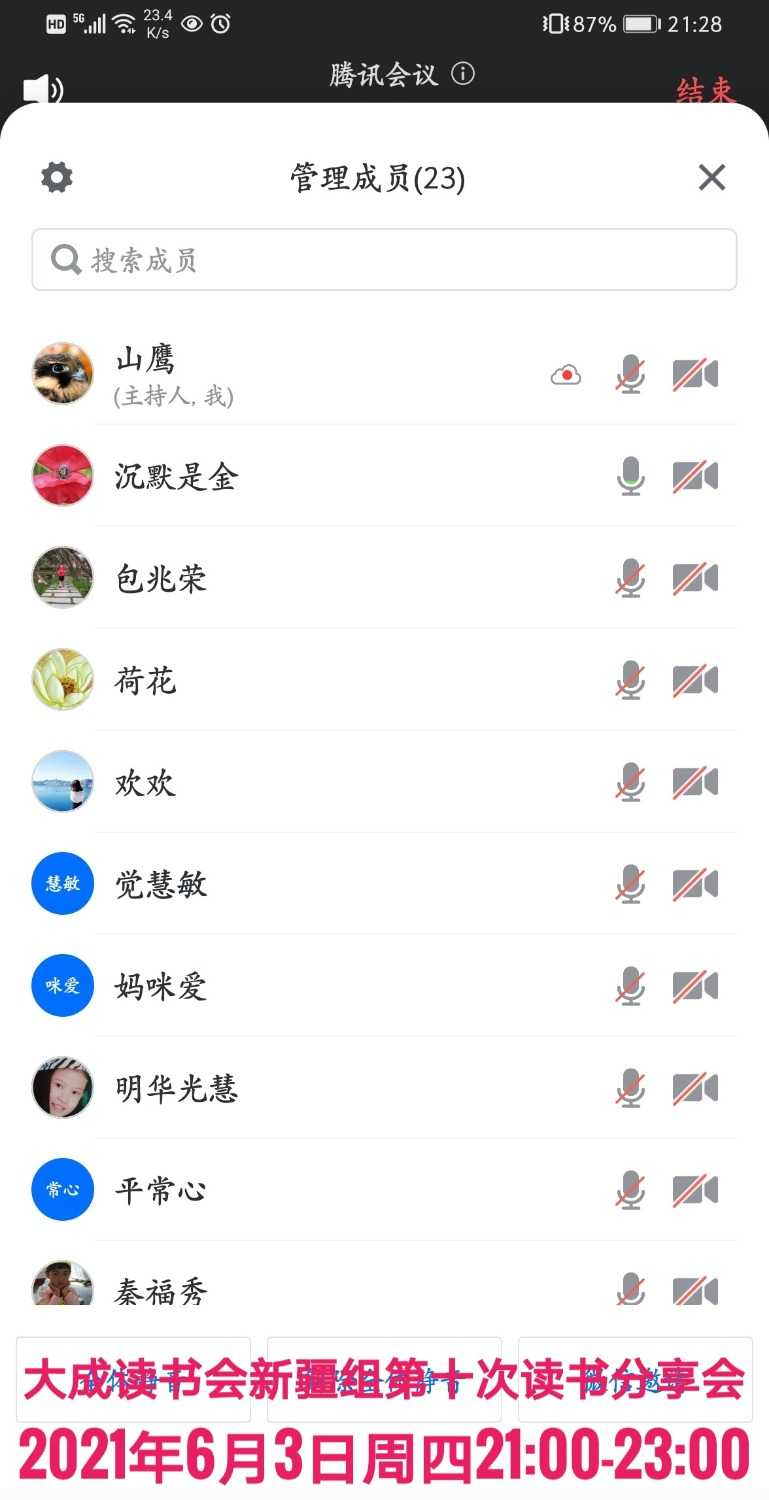Click the 搜索成员 search field
The height and width of the screenshot is (1500, 769).
(x=384, y=259)
